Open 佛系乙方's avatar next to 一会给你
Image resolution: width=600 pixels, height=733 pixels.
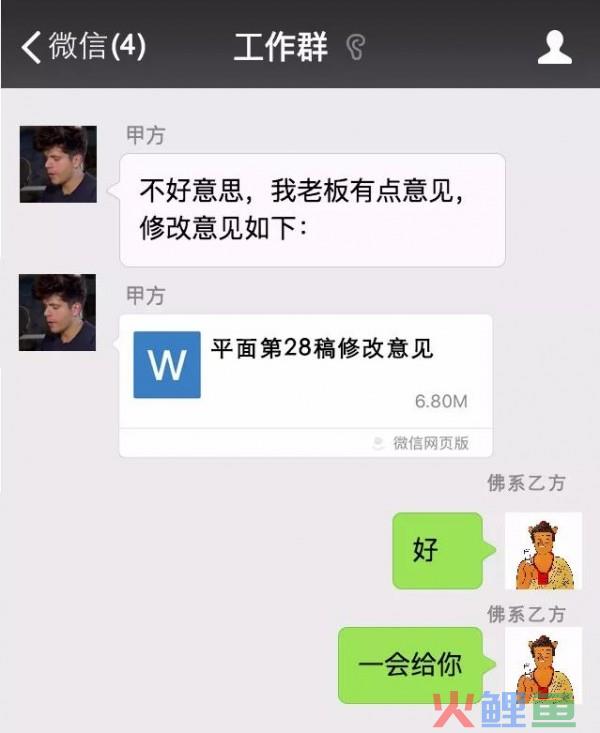click(543, 665)
